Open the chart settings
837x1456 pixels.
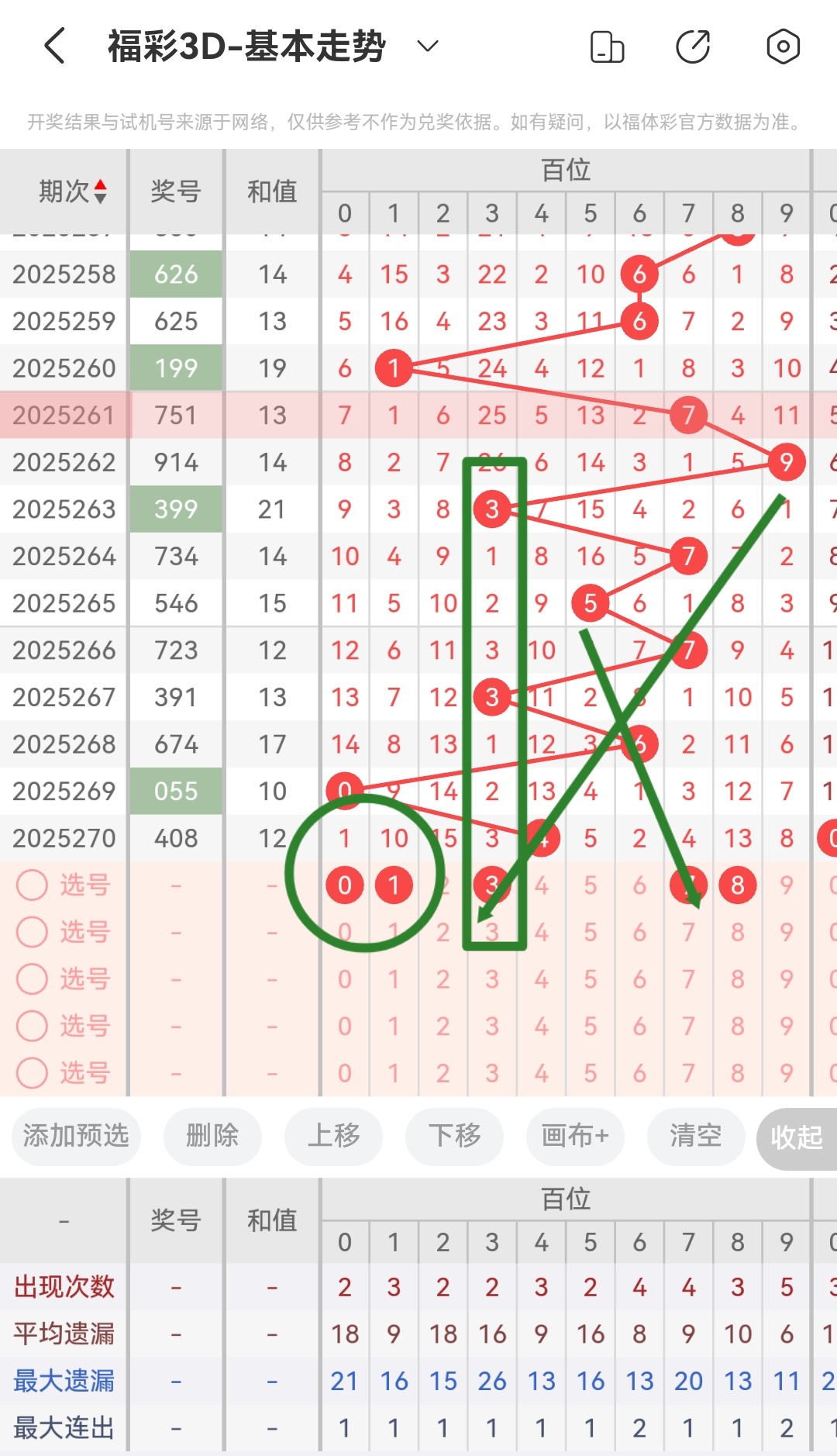(783, 47)
